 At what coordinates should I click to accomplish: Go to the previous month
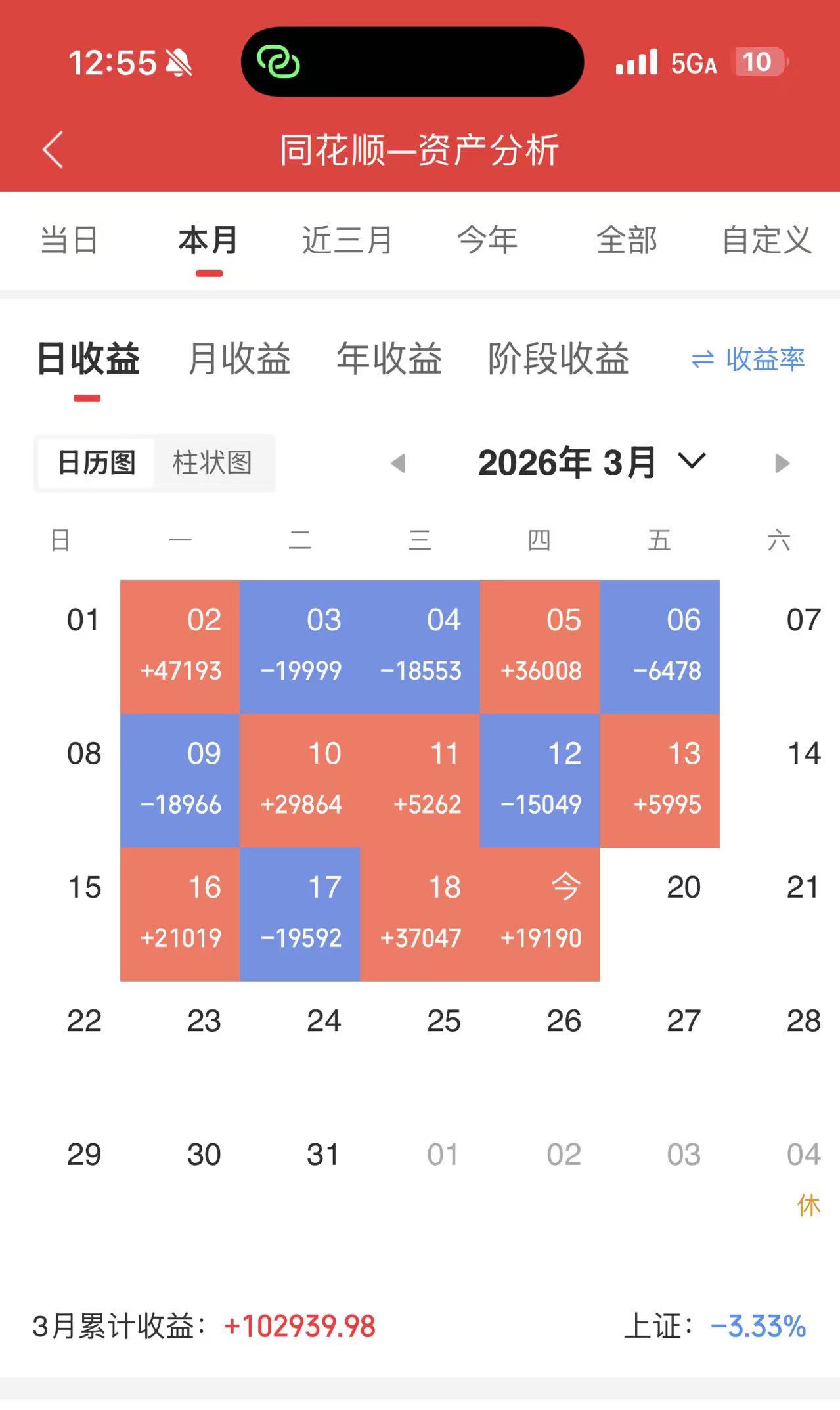coord(398,464)
